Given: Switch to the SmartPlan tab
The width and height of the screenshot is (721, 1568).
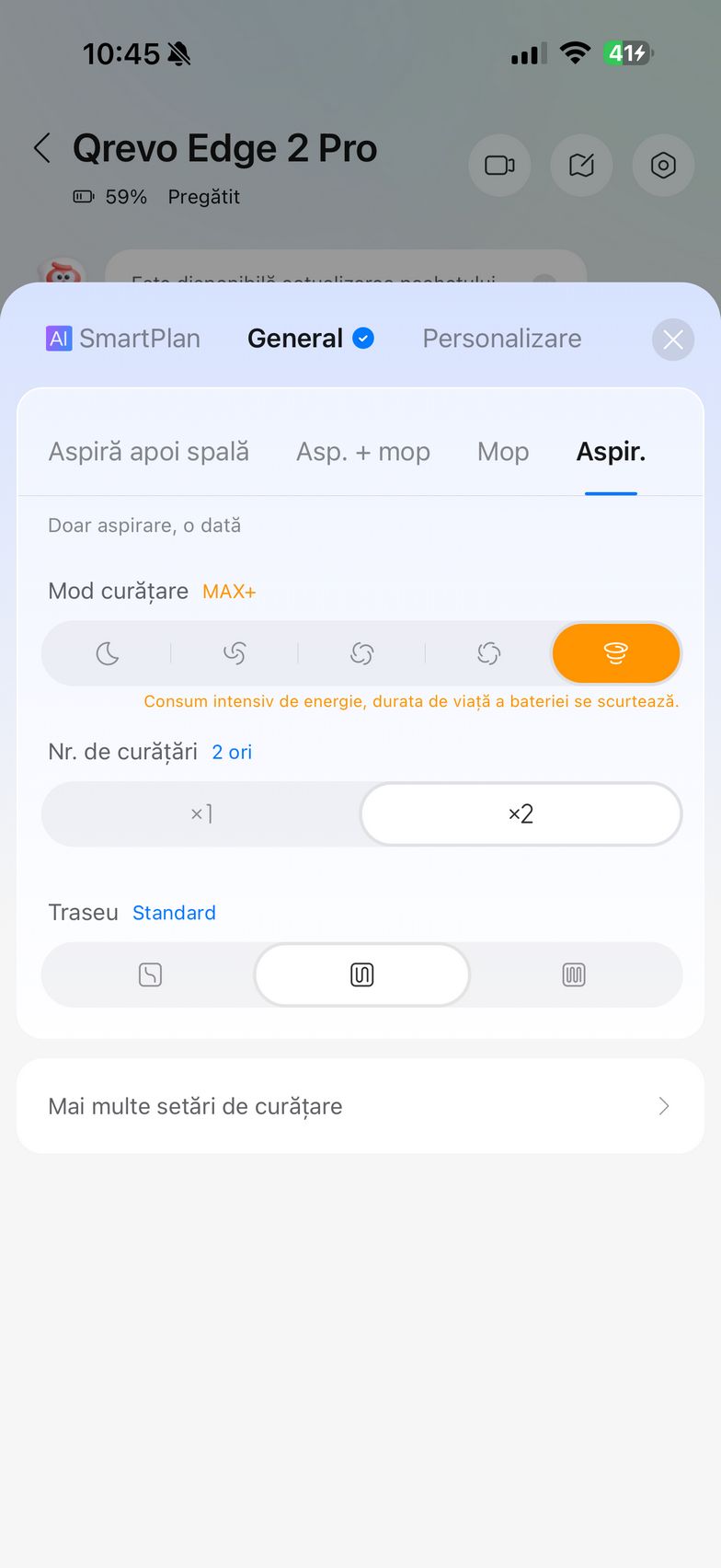Looking at the screenshot, I should pyautogui.click(x=123, y=339).
